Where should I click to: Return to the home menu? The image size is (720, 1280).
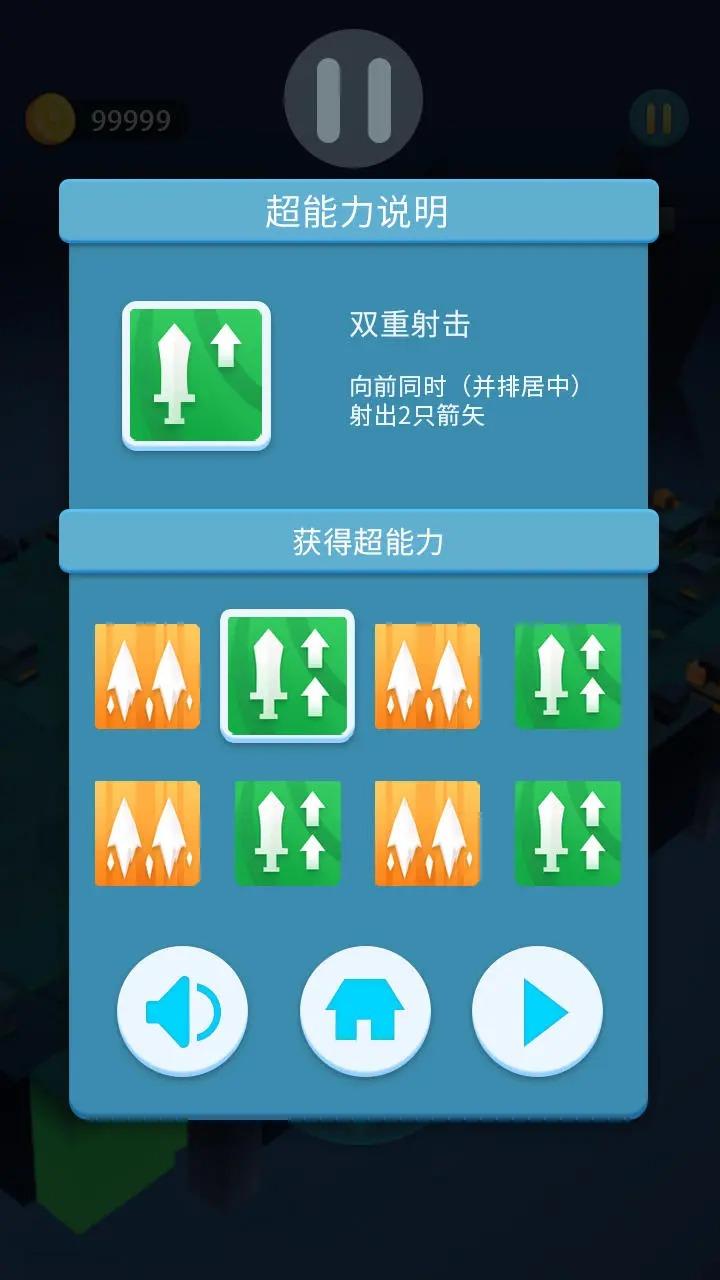[x=365, y=1012]
